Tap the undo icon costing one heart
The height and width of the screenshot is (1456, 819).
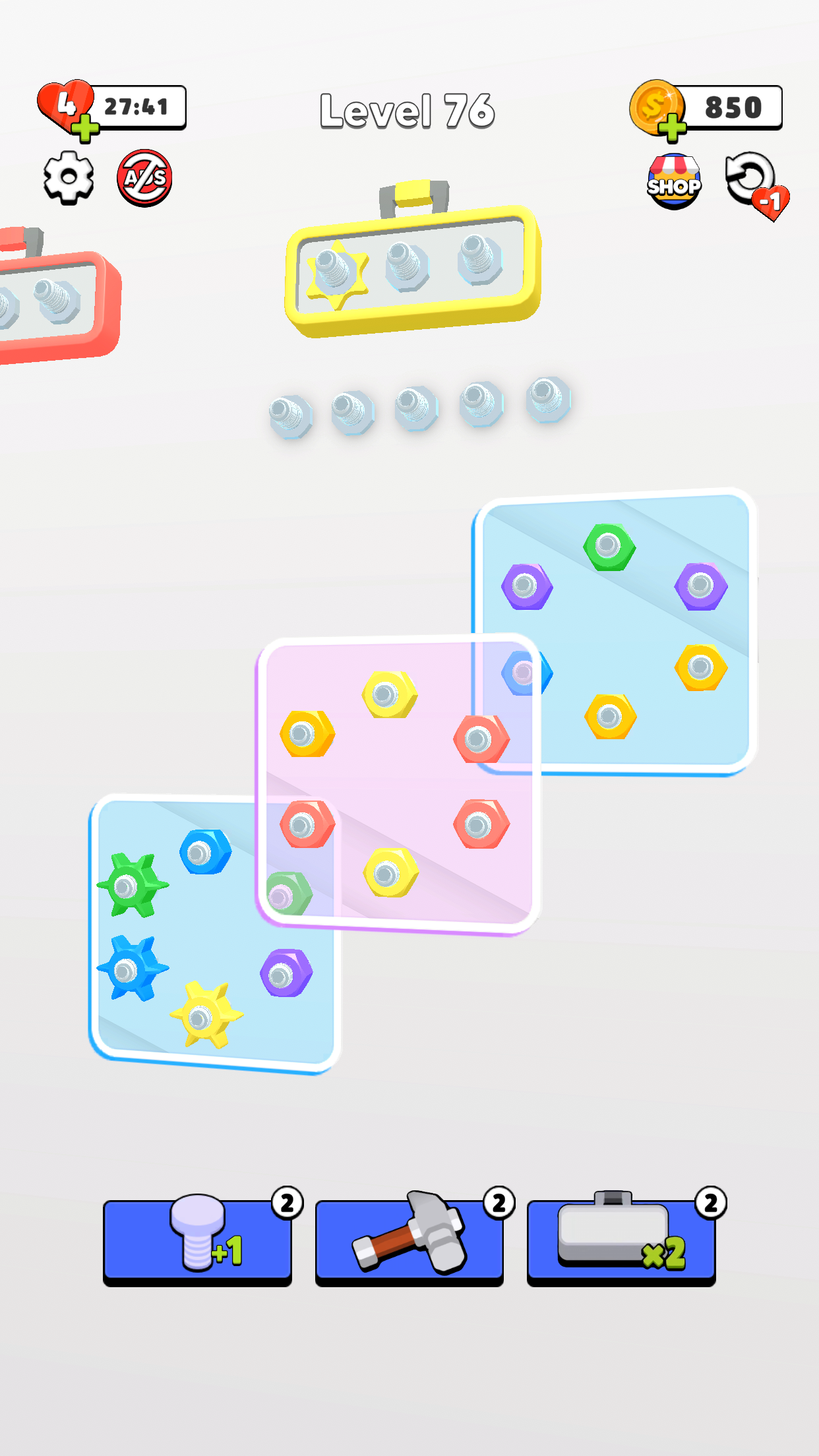click(756, 185)
